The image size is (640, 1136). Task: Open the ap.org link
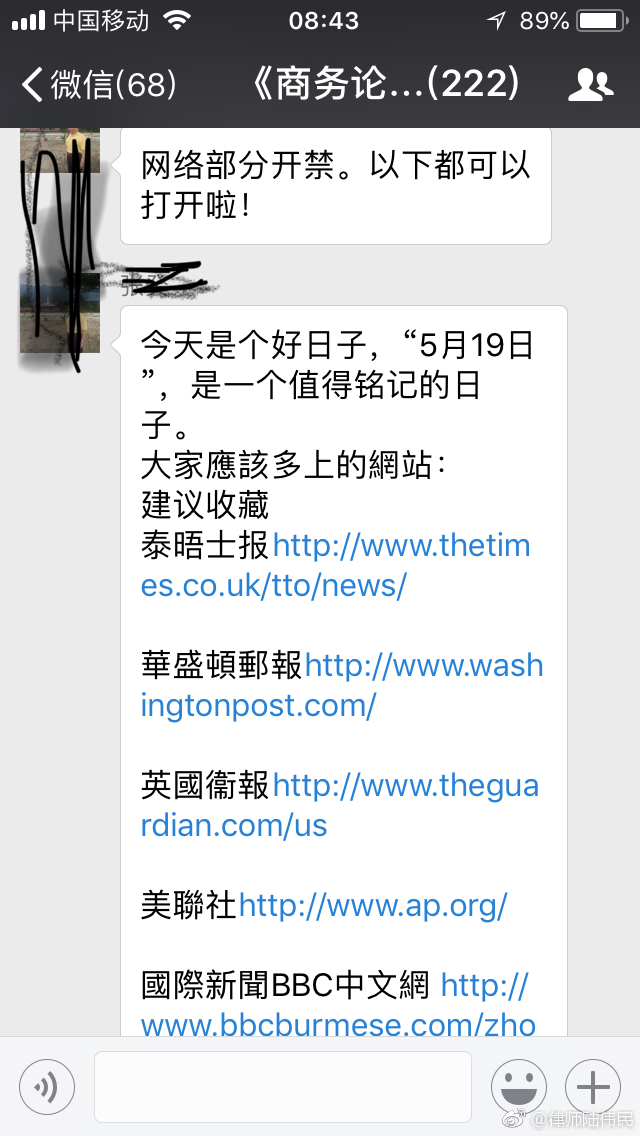[x=373, y=906]
